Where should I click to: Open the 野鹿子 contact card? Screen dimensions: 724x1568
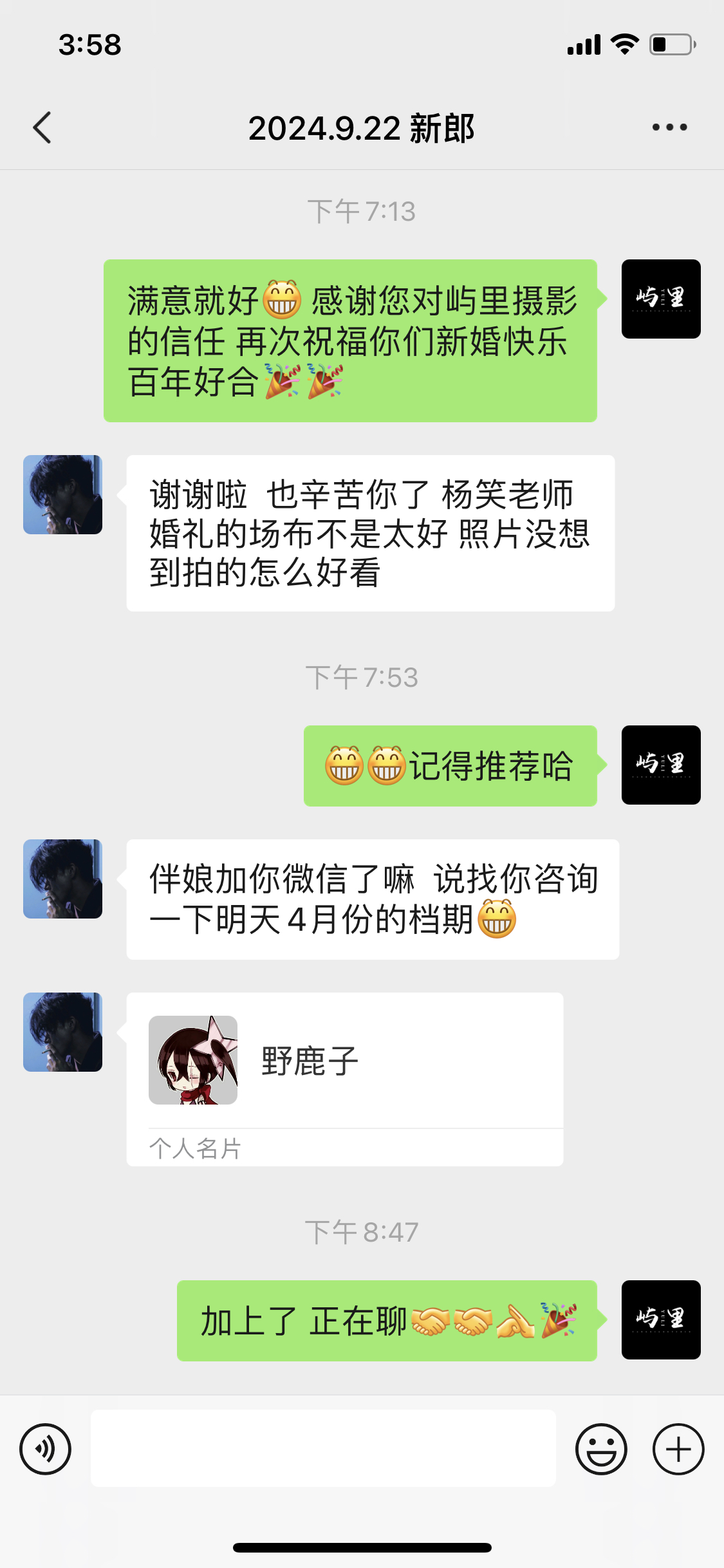tap(344, 1078)
